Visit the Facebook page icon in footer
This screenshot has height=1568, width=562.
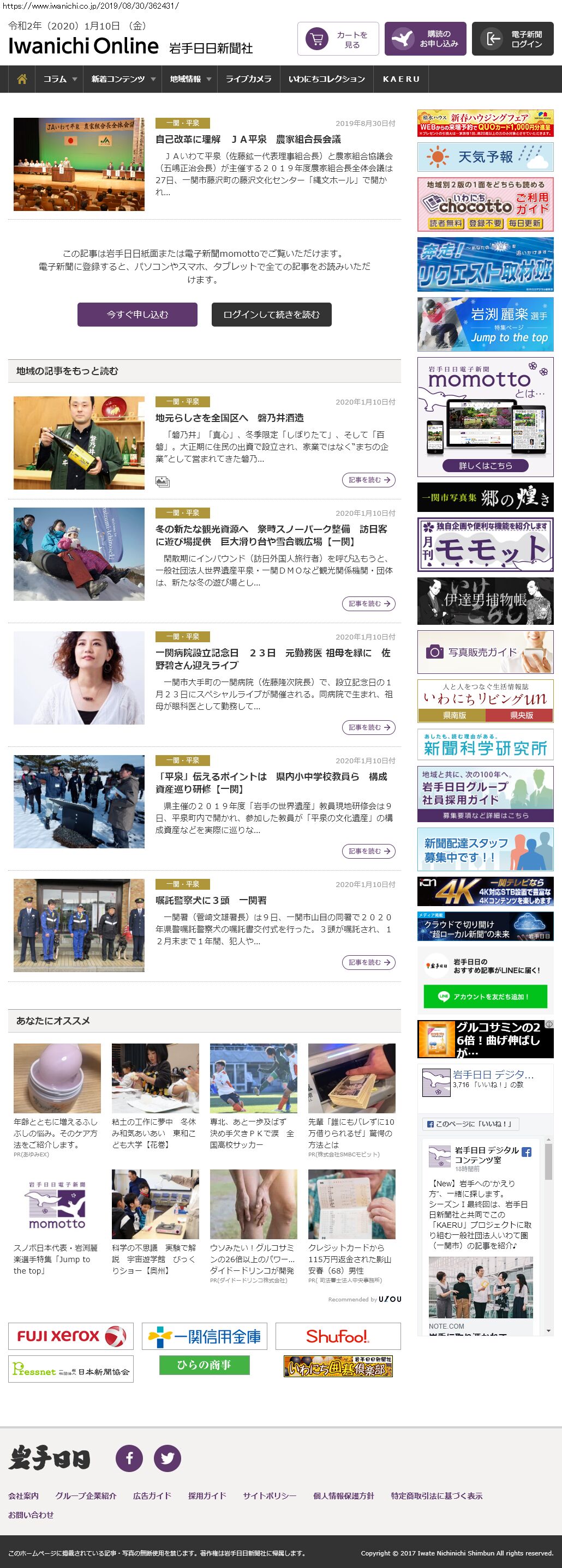click(129, 1458)
